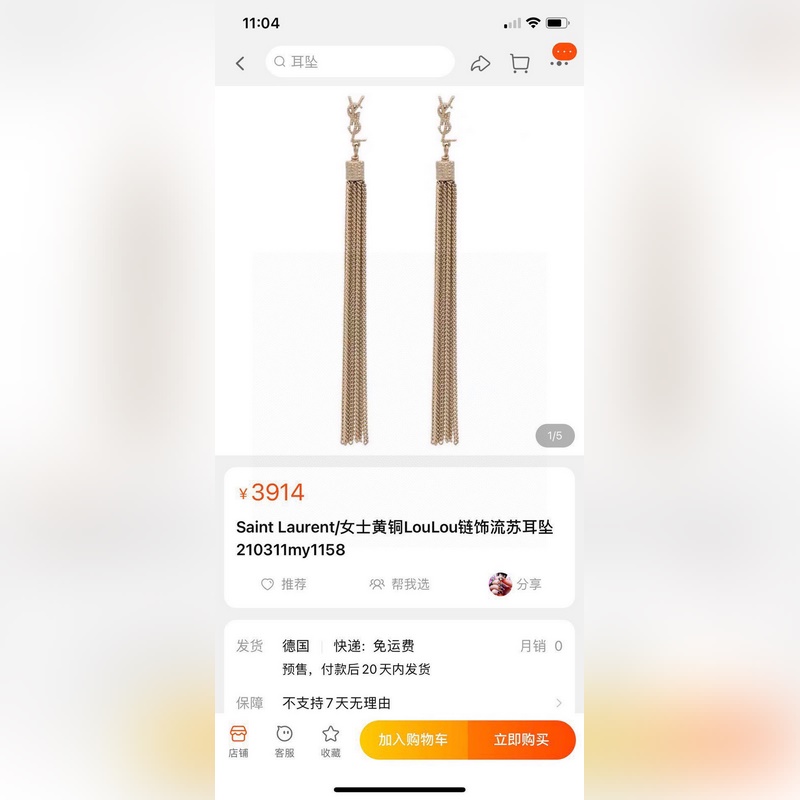This screenshot has width=800, height=800.
Task: Select 帮我选 option
Action: coord(399,584)
